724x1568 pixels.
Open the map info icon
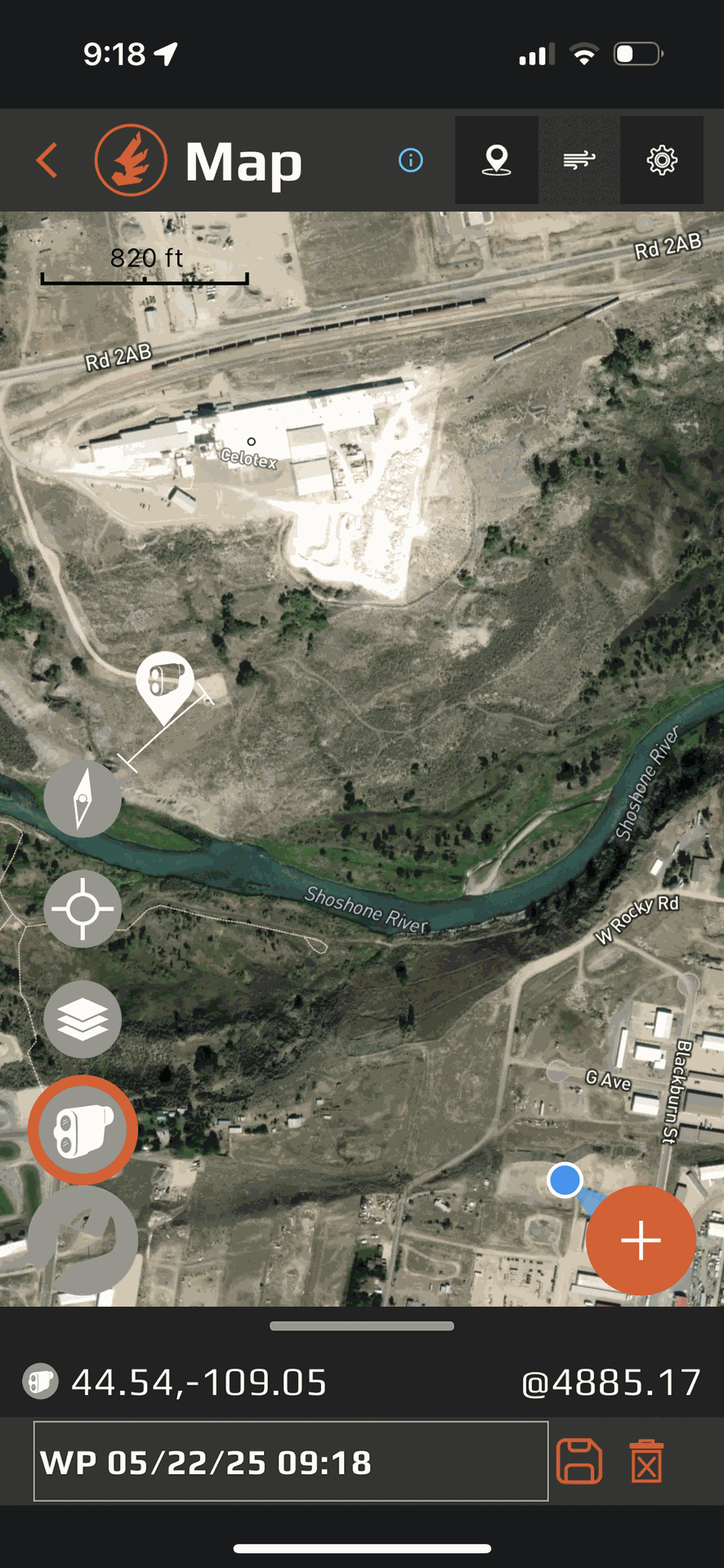(x=410, y=160)
